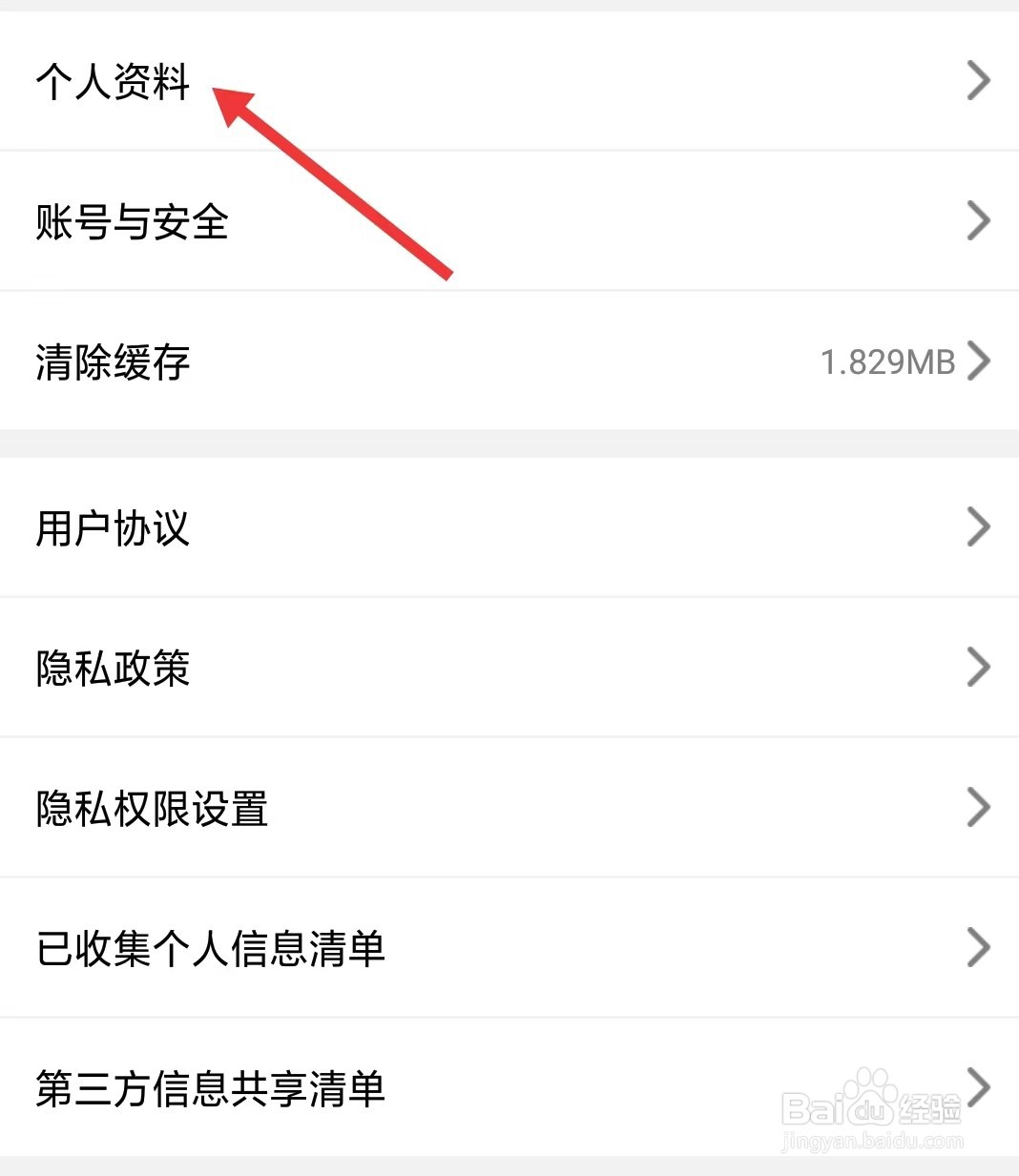Screen dimensions: 1019x1176
Task: Expand the 用户协议 row arrow
Action: [979, 527]
